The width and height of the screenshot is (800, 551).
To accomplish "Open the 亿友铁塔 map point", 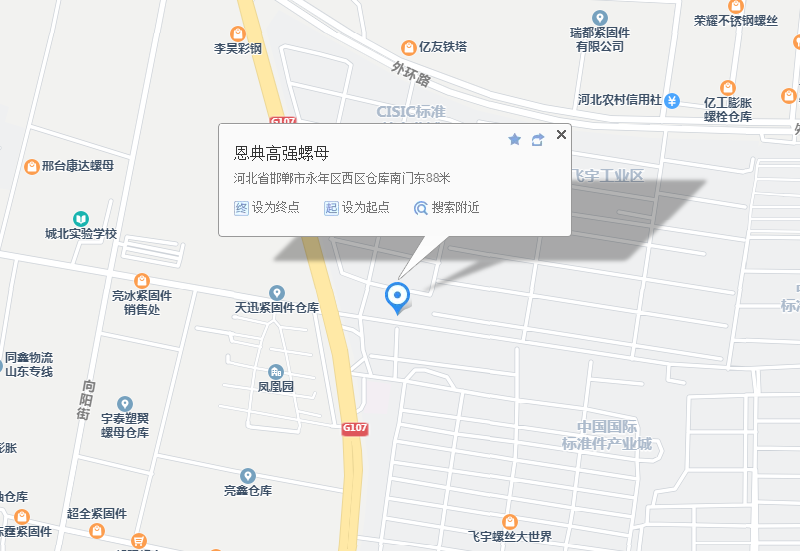I will 409,47.
